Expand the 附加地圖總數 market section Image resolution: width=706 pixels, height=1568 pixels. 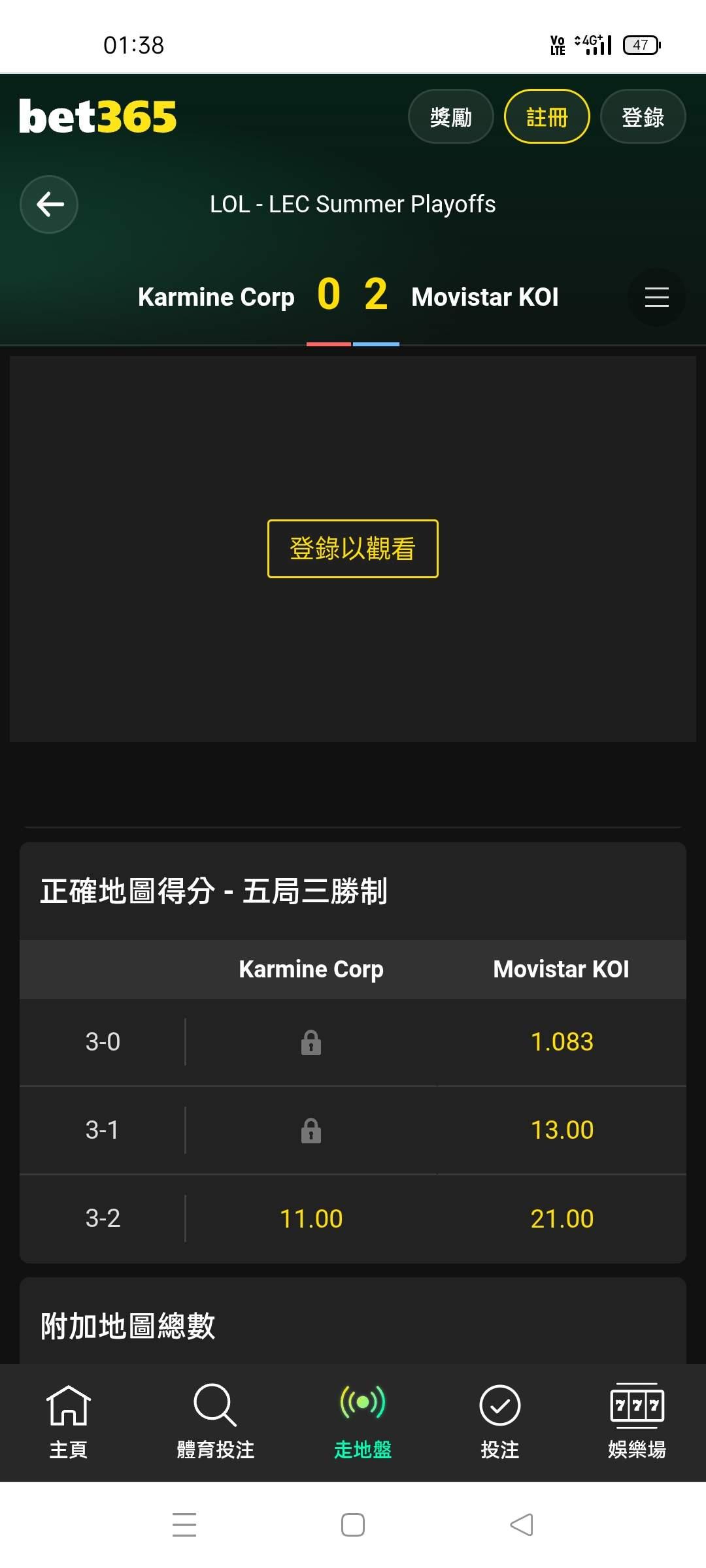353,1326
